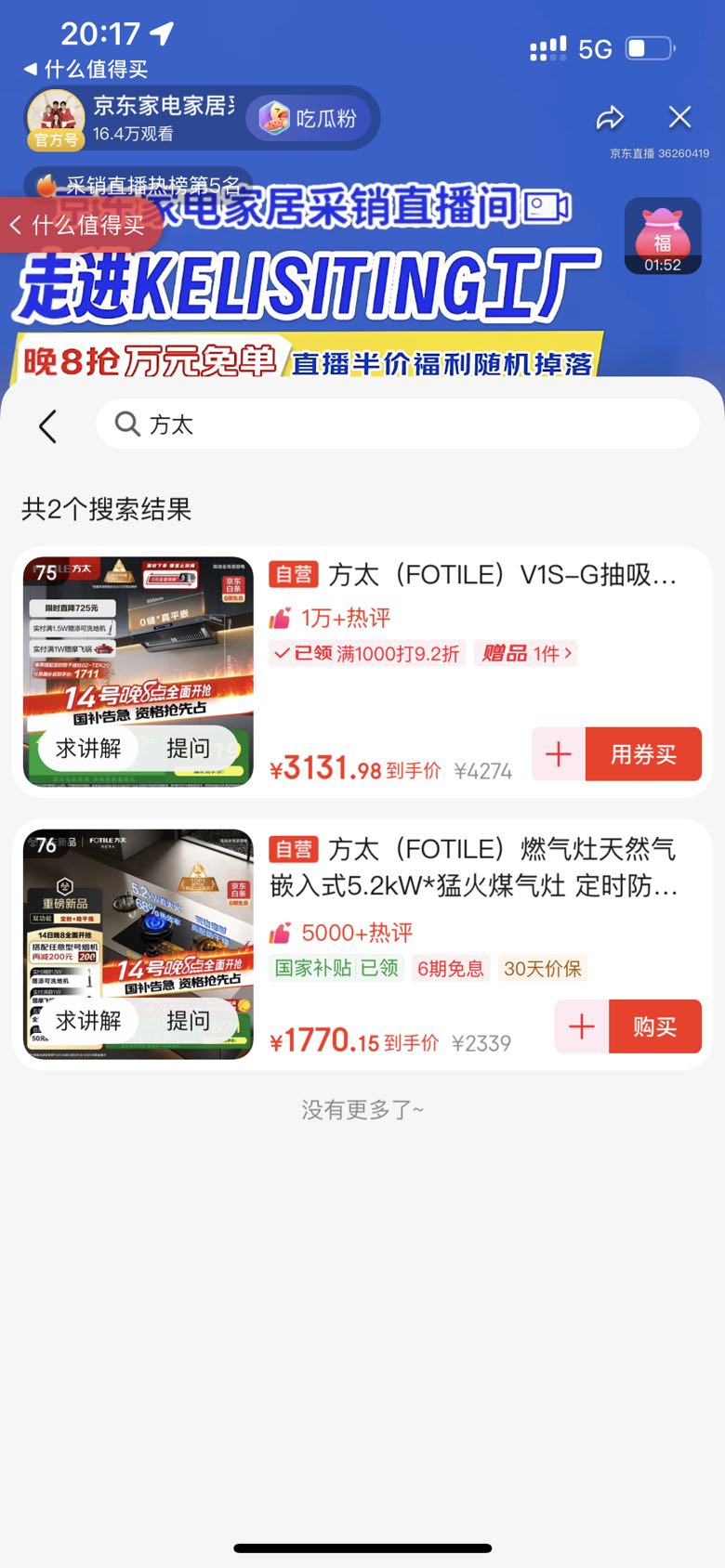Open the 京东家电家居 host profile
Screen dimensions: 725x1568
pos(130,119)
